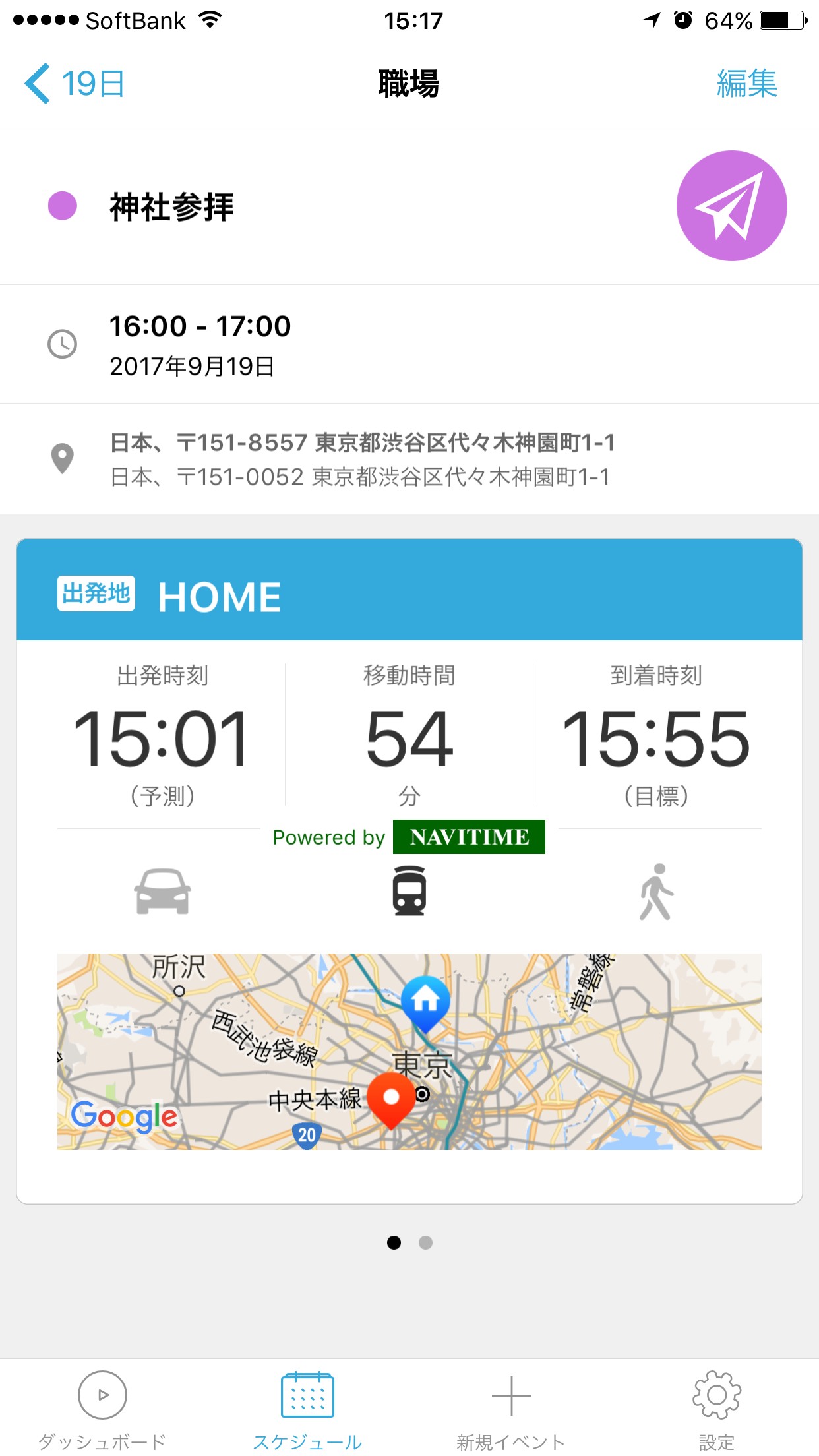
Task: Open the event location address row
Action: coord(362,459)
